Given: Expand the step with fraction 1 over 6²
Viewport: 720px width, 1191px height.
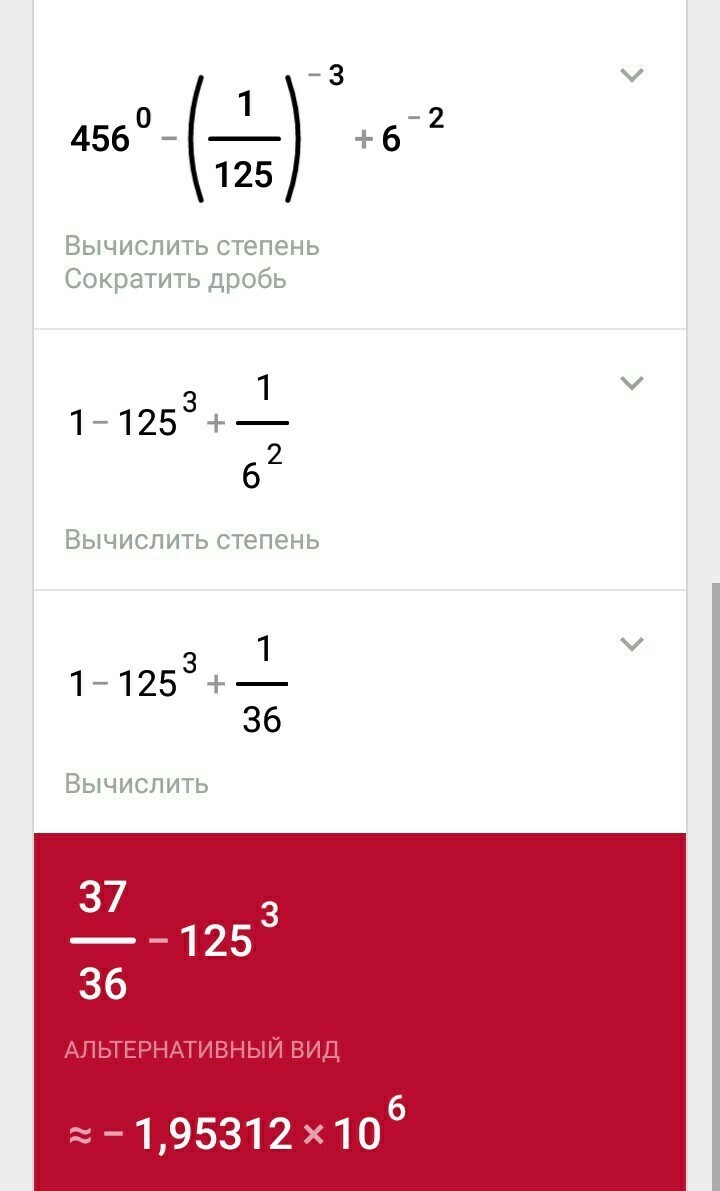Looking at the screenshot, I should tap(631, 383).
